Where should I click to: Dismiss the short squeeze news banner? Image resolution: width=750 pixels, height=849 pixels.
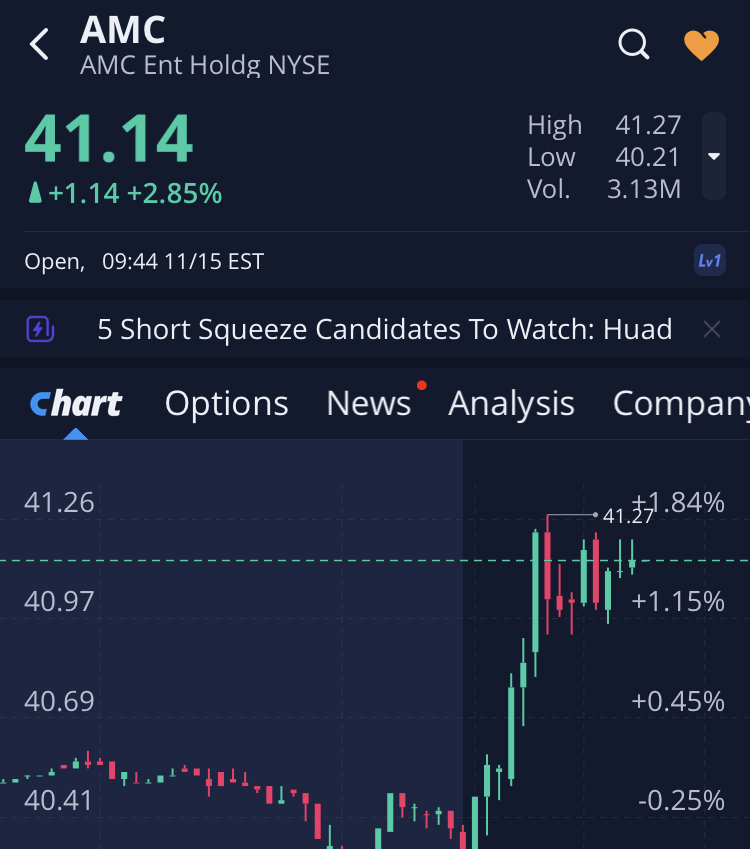coord(711,329)
